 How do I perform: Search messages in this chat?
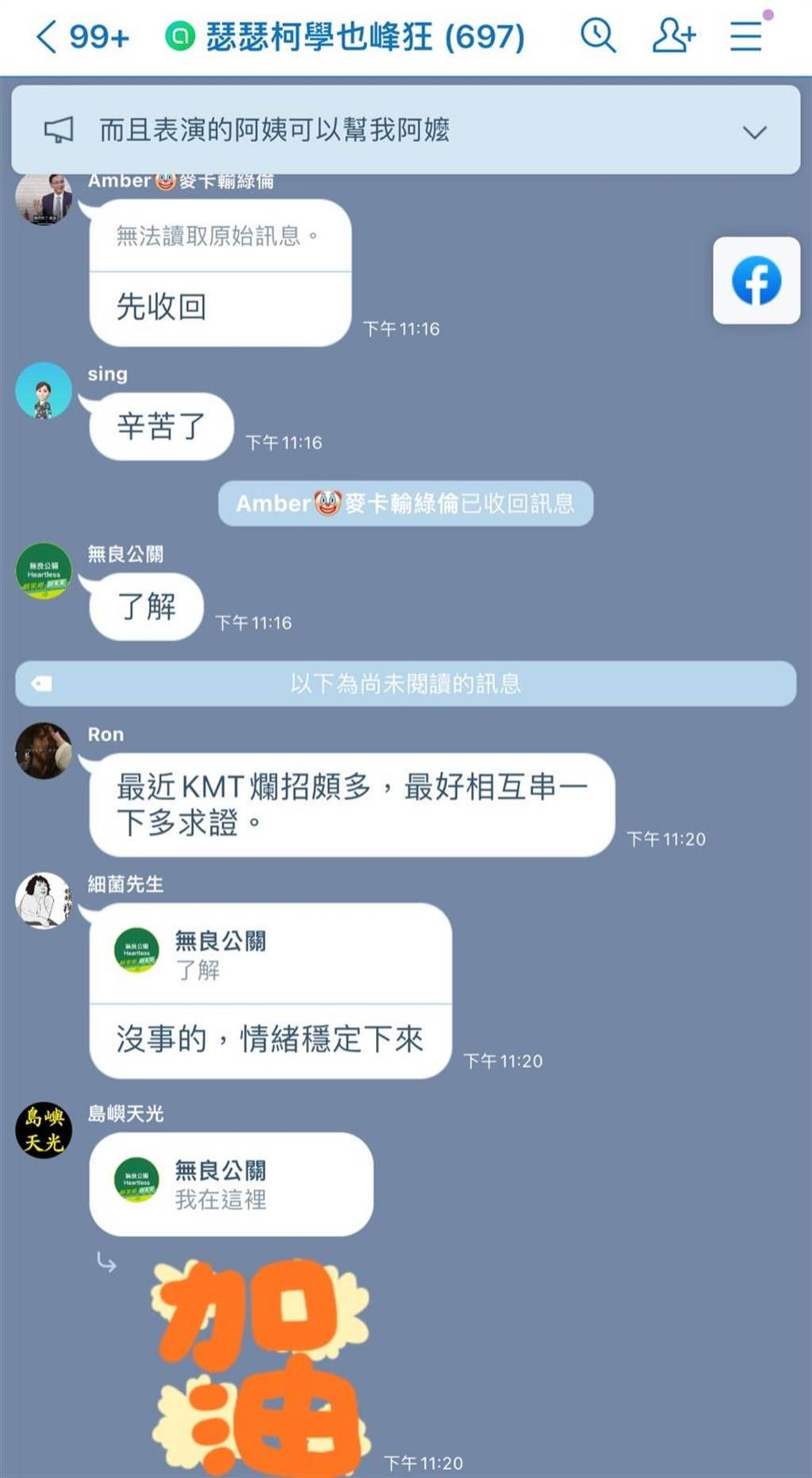tap(598, 36)
